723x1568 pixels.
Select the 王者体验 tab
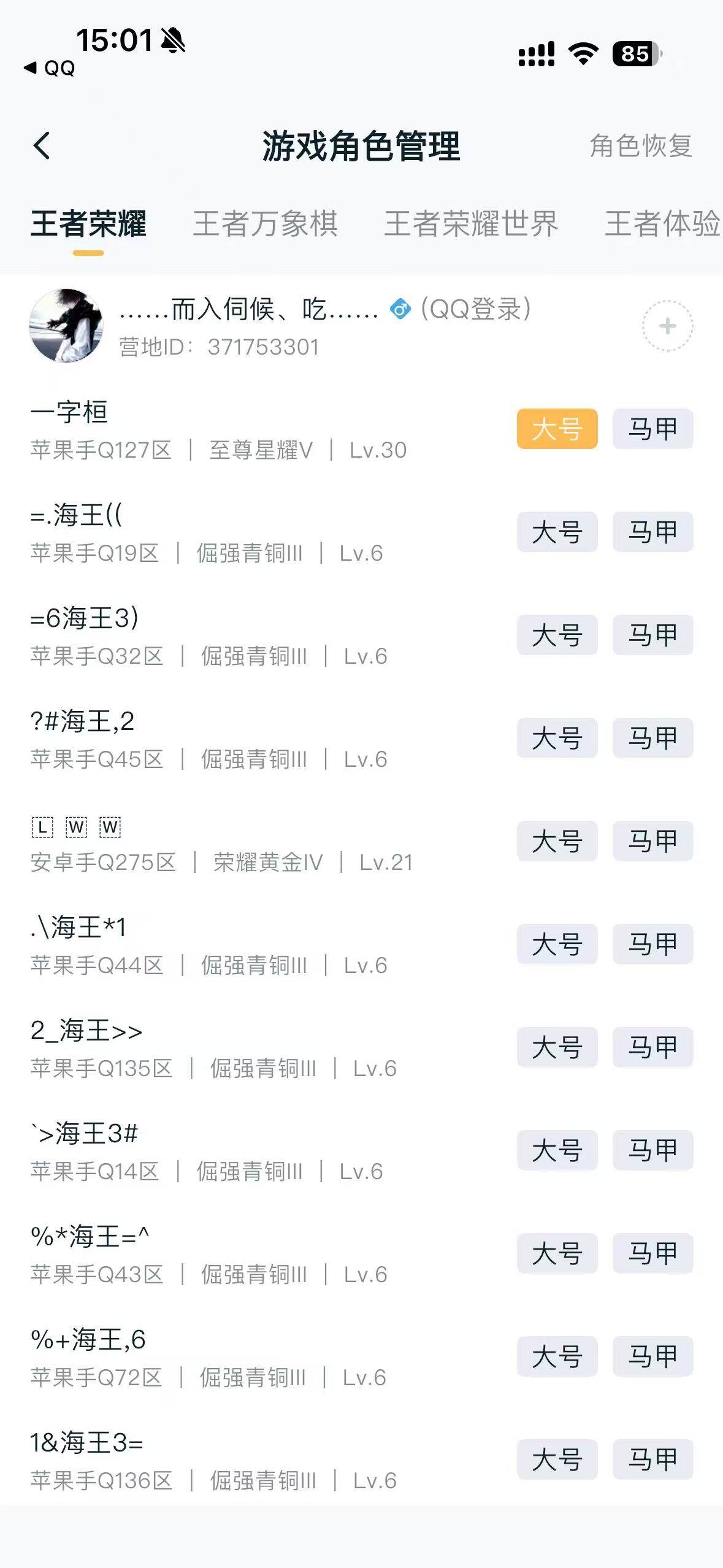point(662,223)
